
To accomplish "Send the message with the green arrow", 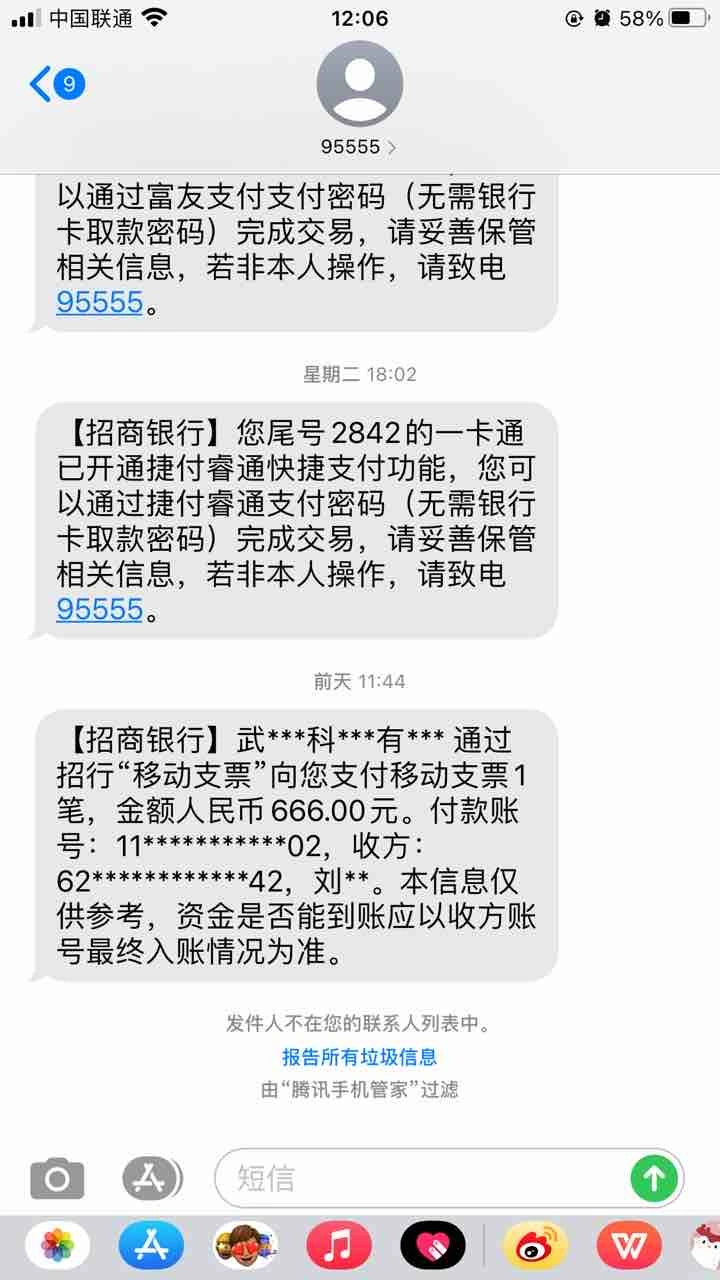I will coord(654,1178).
